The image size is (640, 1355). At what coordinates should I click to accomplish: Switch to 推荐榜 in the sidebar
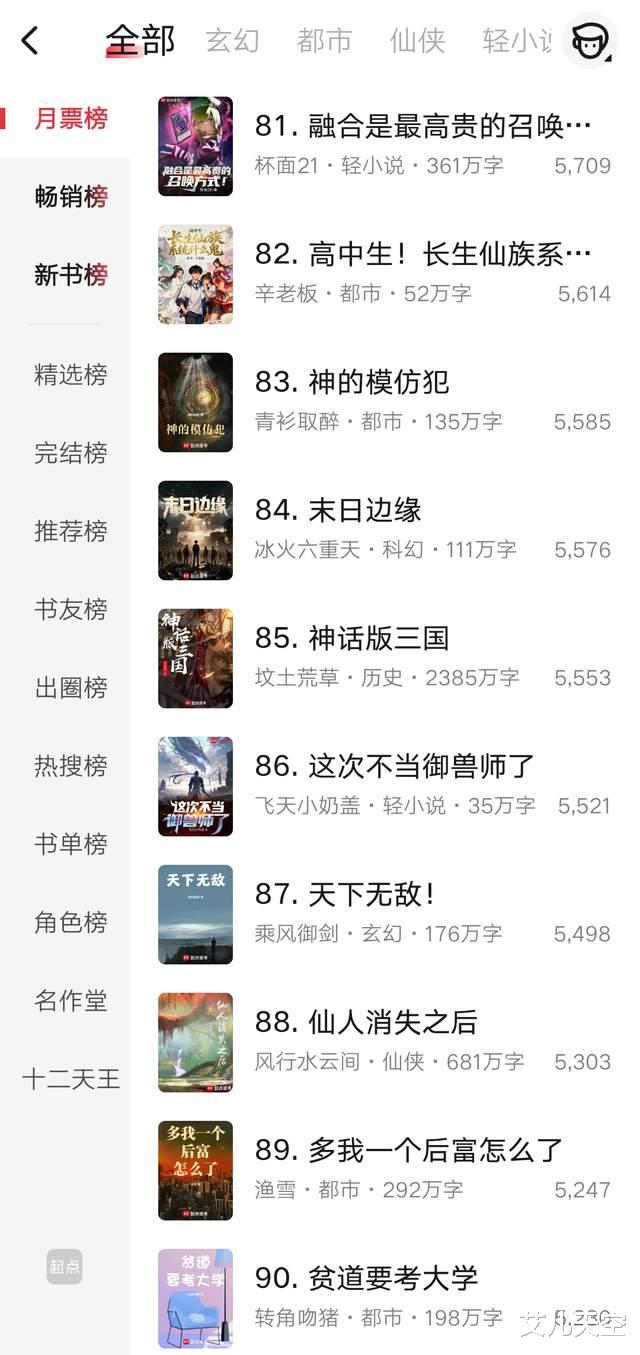(x=71, y=531)
